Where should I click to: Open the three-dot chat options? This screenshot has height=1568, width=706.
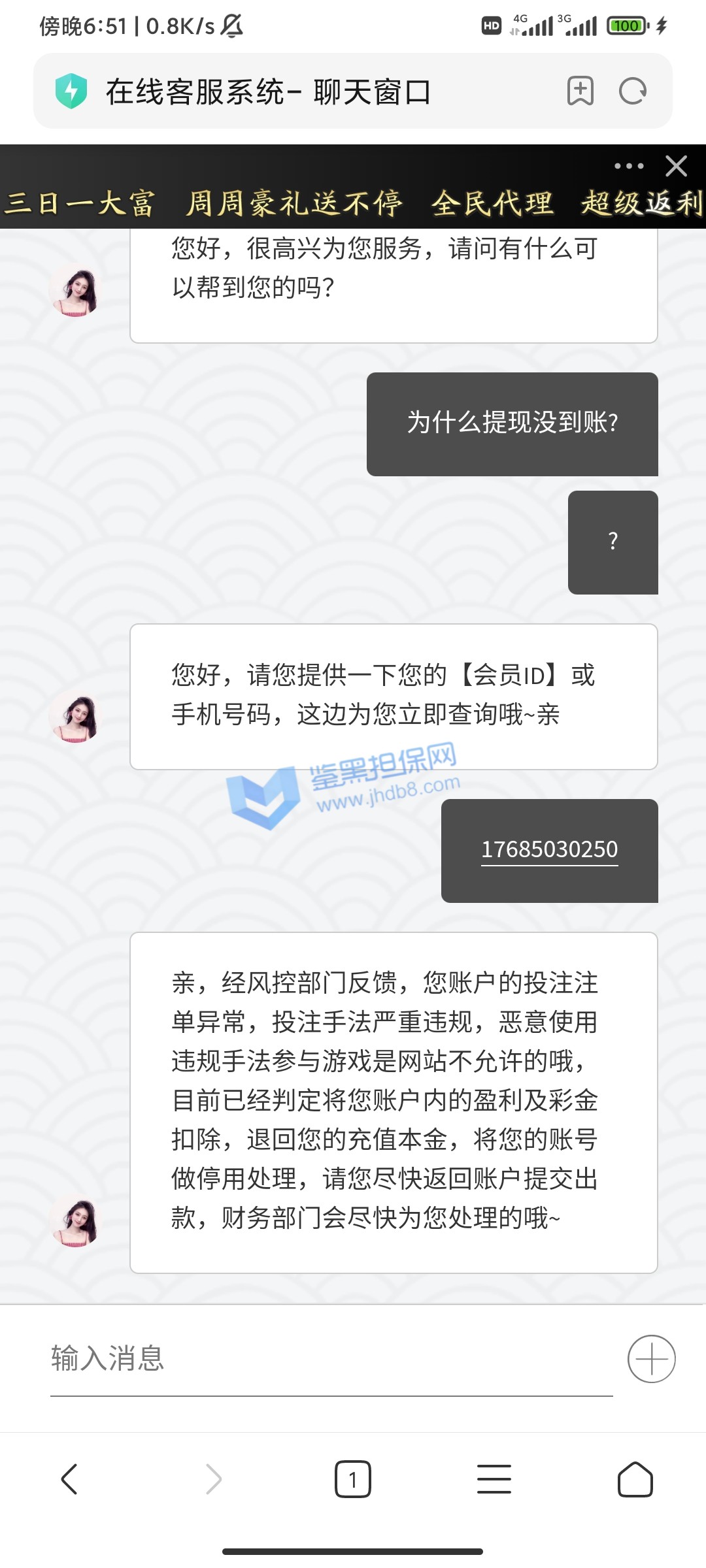coord(629,166)
